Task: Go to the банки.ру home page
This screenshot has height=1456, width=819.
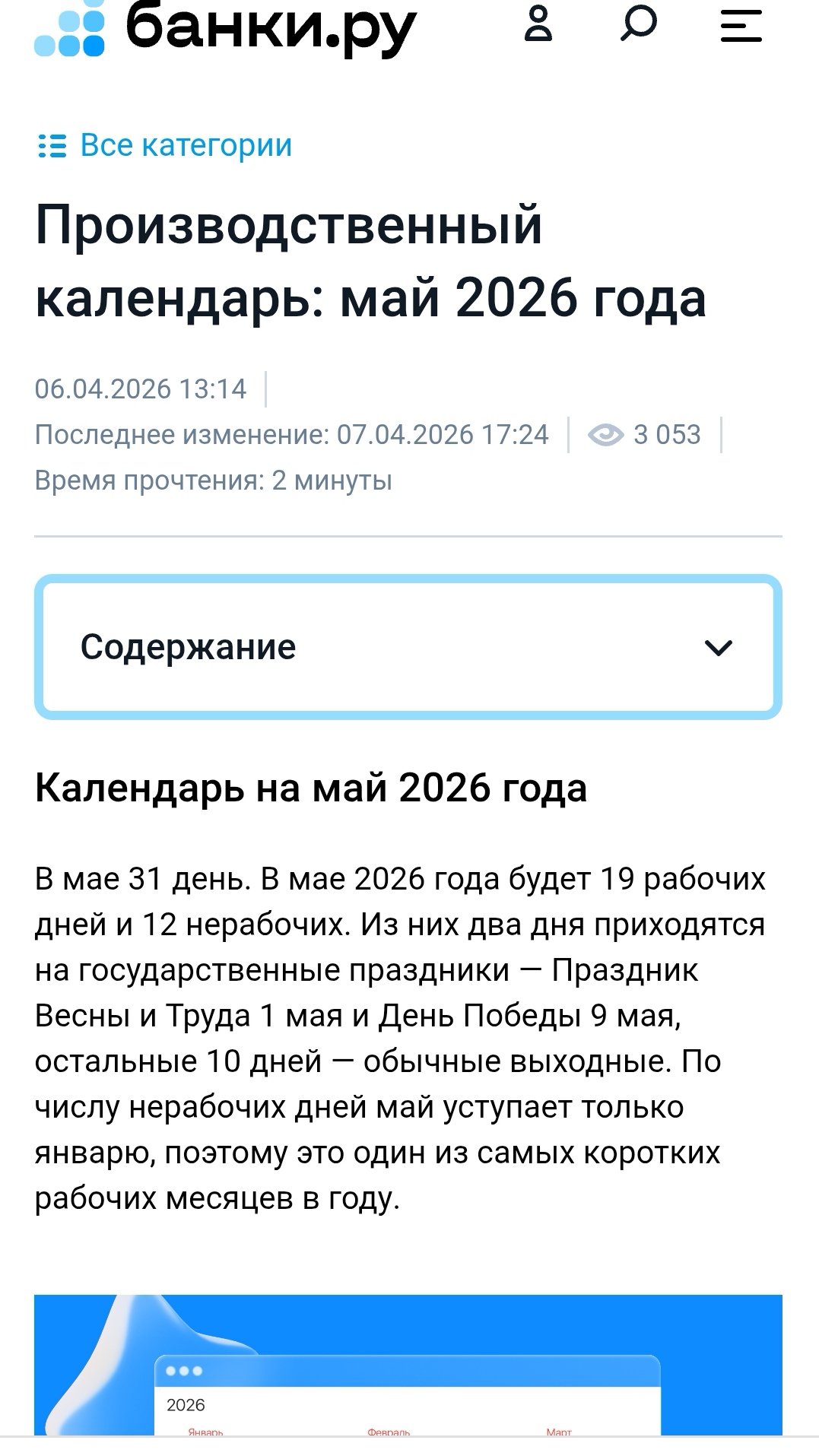Action: coord(226,28)
